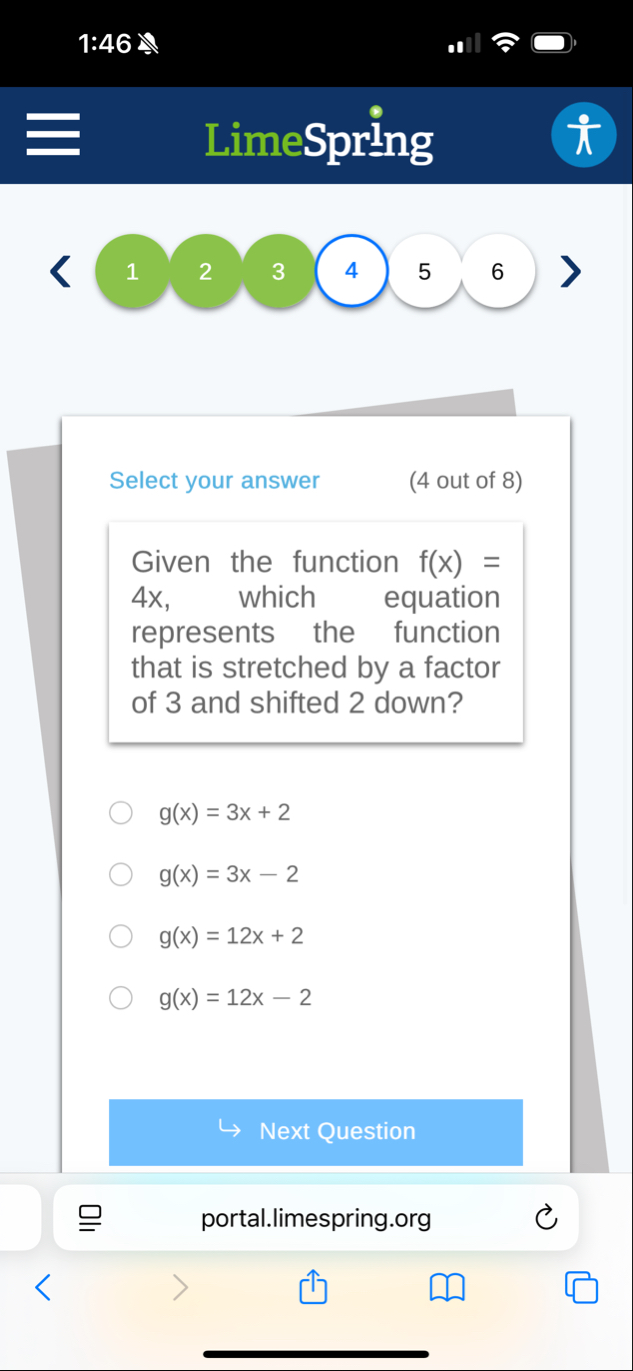Jump to question 6
633x1371 pixels.
(x=497, y=271)
